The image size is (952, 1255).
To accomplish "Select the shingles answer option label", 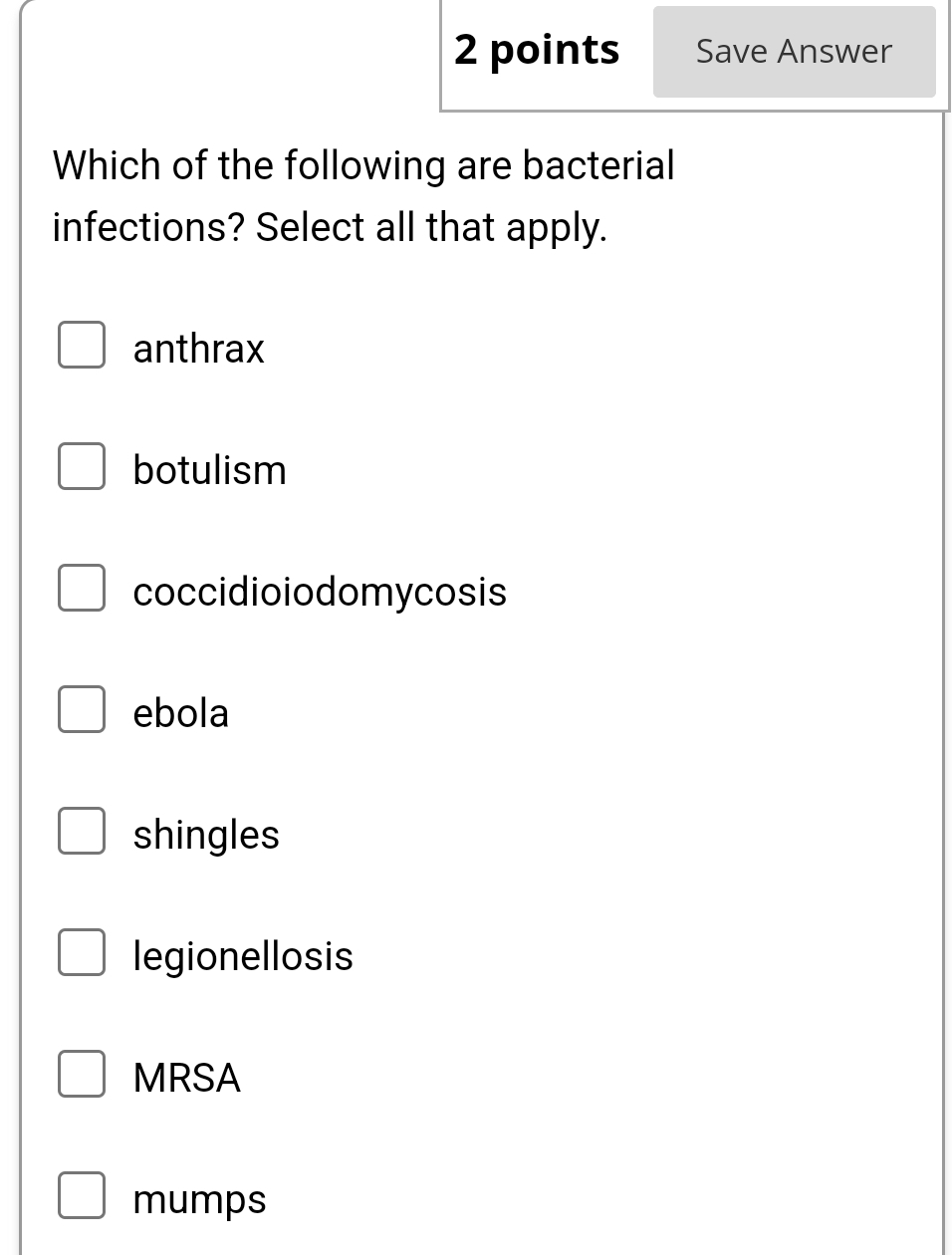I will [x=205, y=835].
